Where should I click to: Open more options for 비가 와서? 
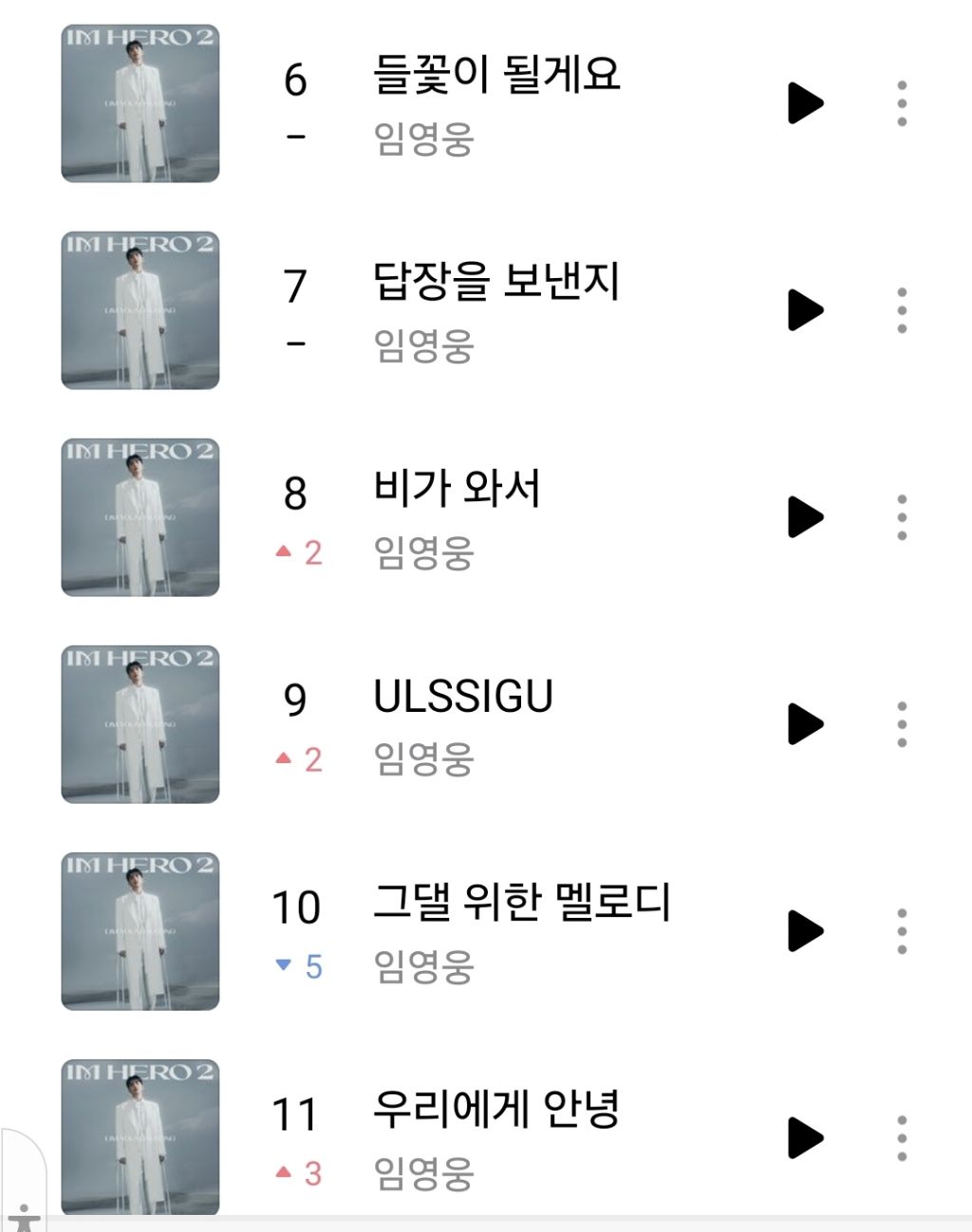click(x=902, y=517)
